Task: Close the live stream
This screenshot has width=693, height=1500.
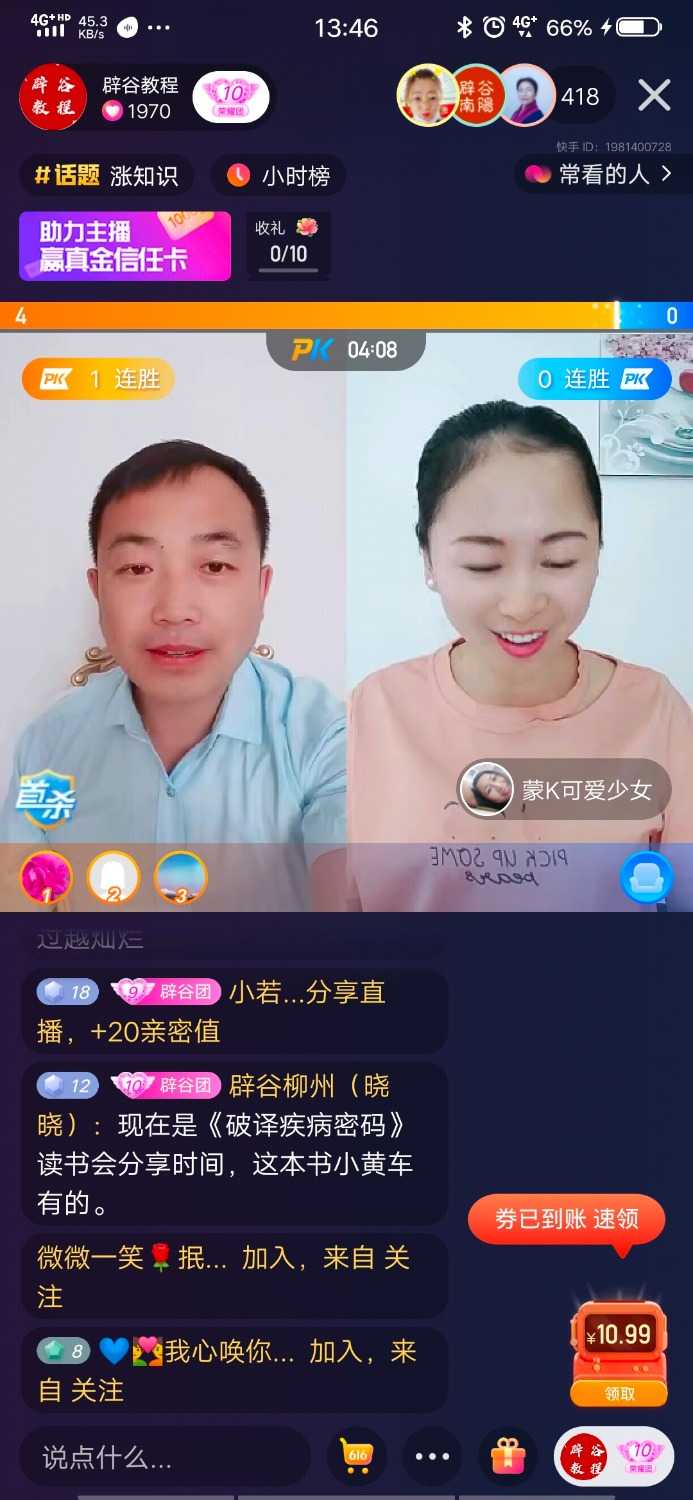Action: pos(654,96)
